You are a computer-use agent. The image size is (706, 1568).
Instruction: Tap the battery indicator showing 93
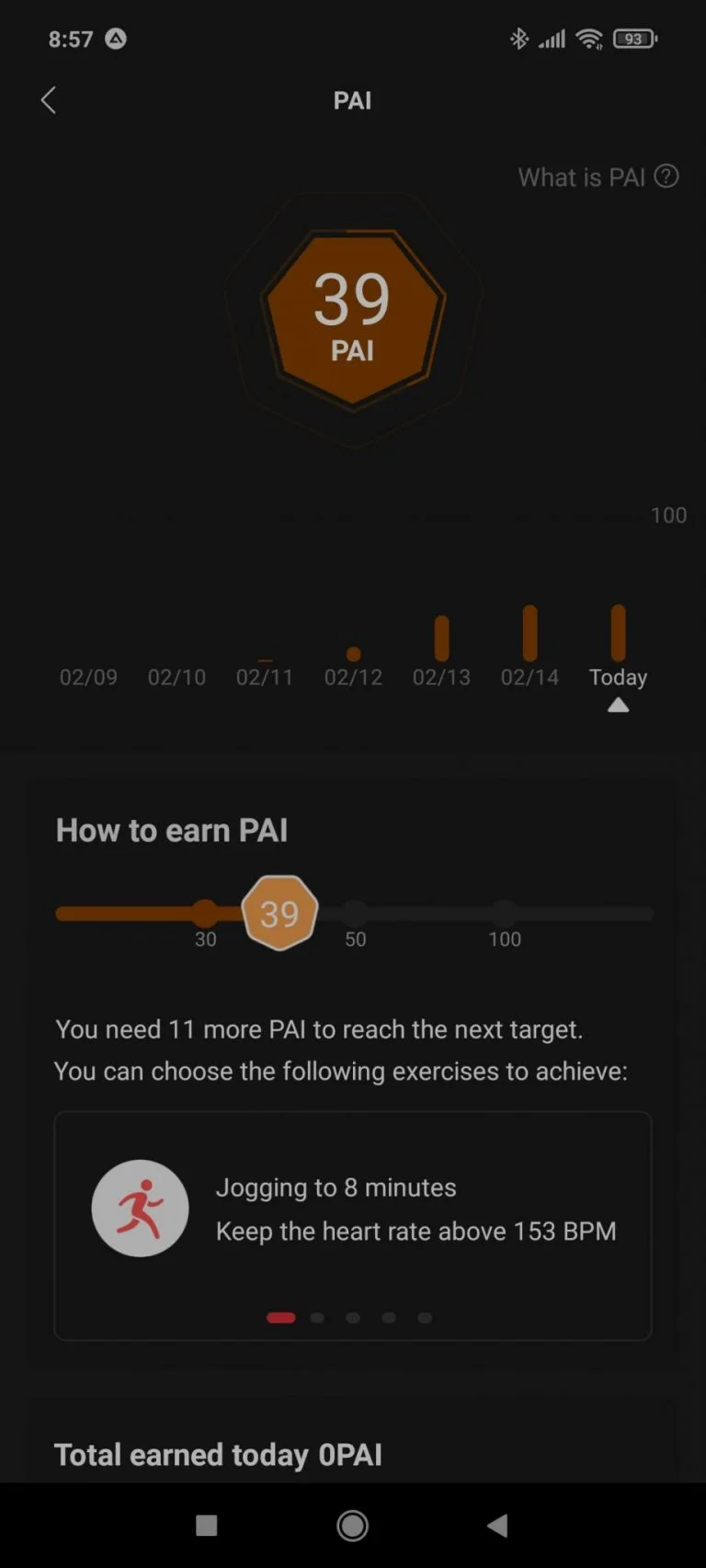coord(634,39)
